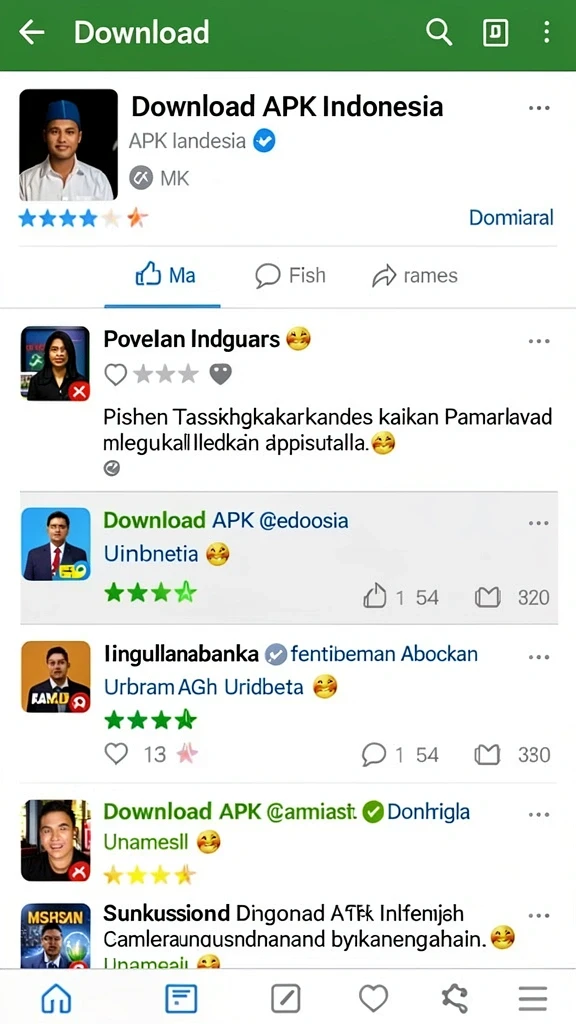The width and height of the screenshot is (576, 1024).
Task: Go back using the top-left arrow
Action: 31,32
